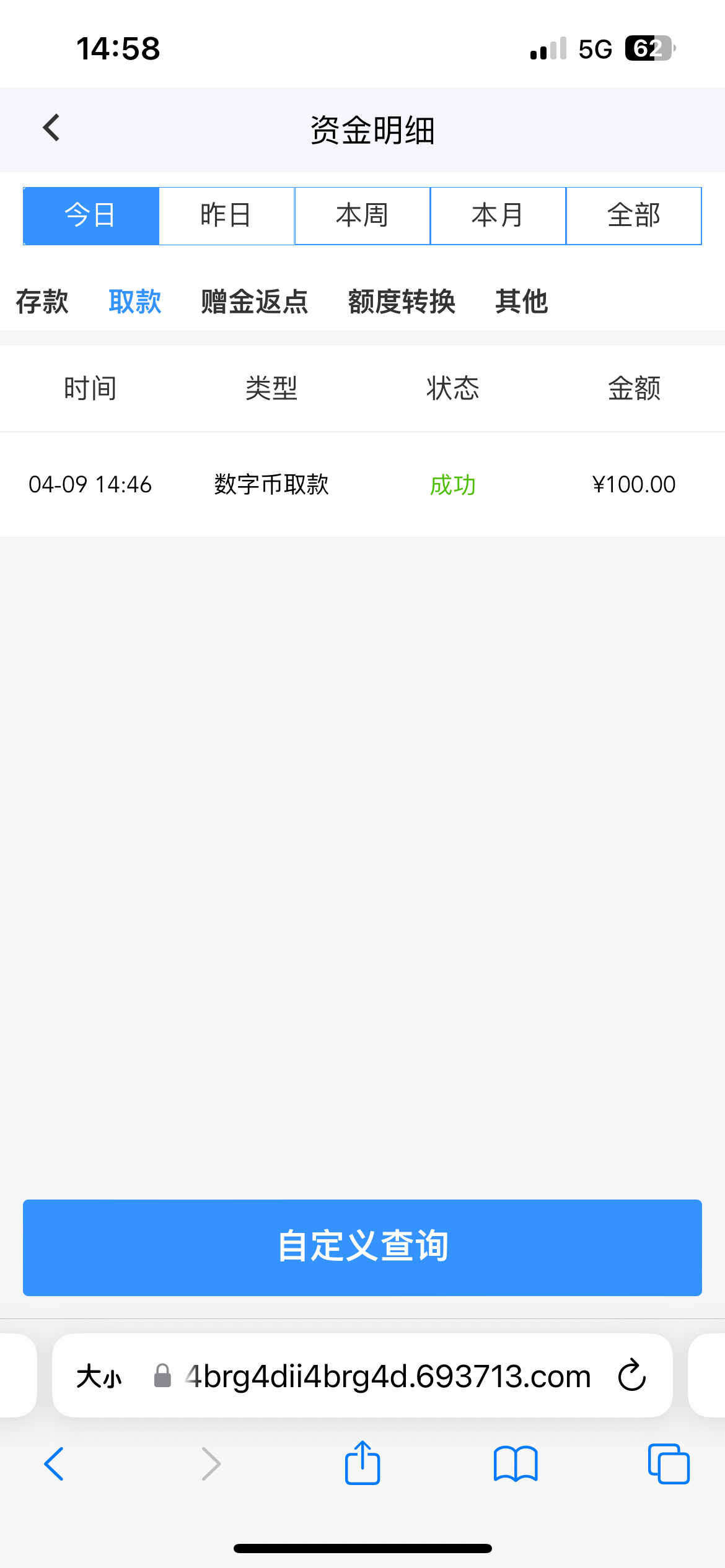
Task: Open Safari bookmarks
Action: [516, 1464]
